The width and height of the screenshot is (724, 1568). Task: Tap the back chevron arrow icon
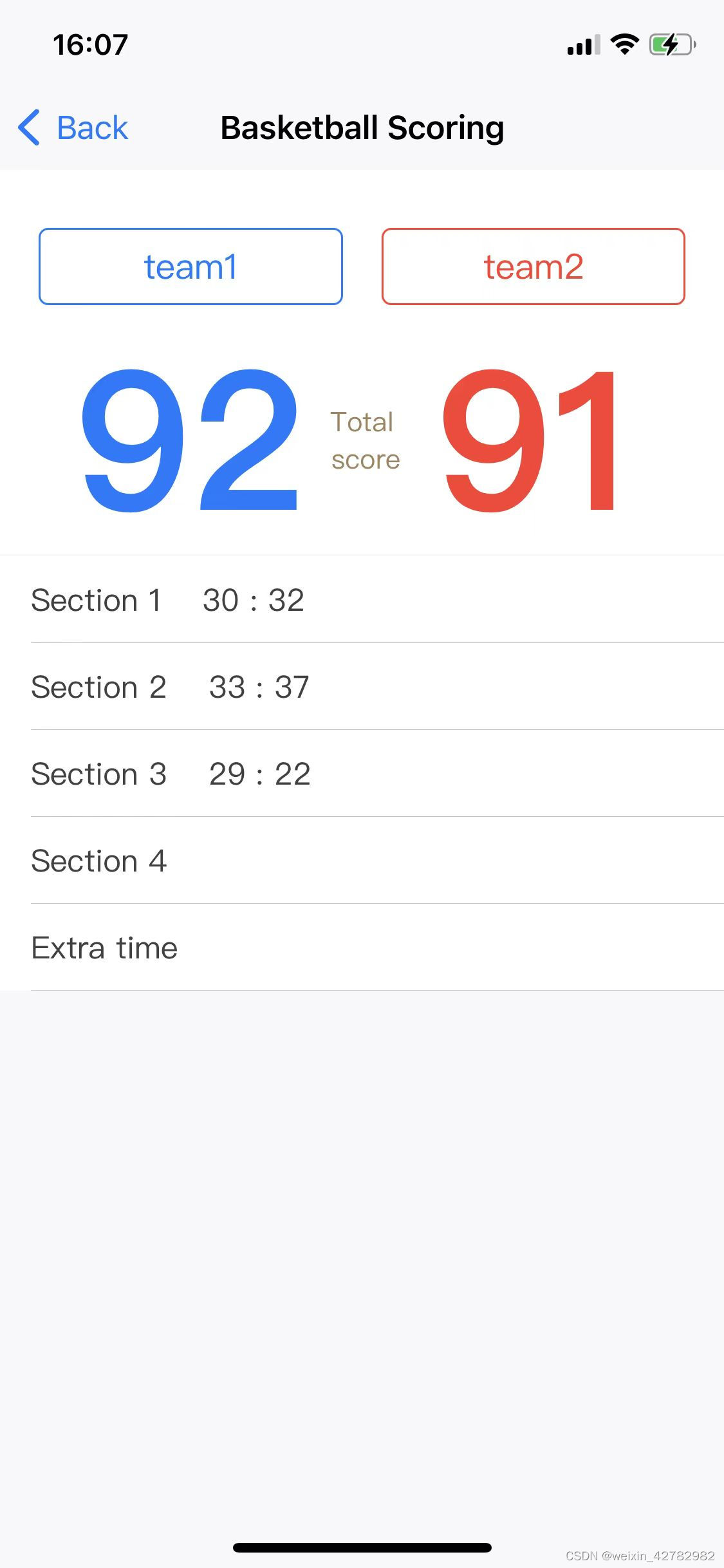pyautogui.click(x=28, y=127)
